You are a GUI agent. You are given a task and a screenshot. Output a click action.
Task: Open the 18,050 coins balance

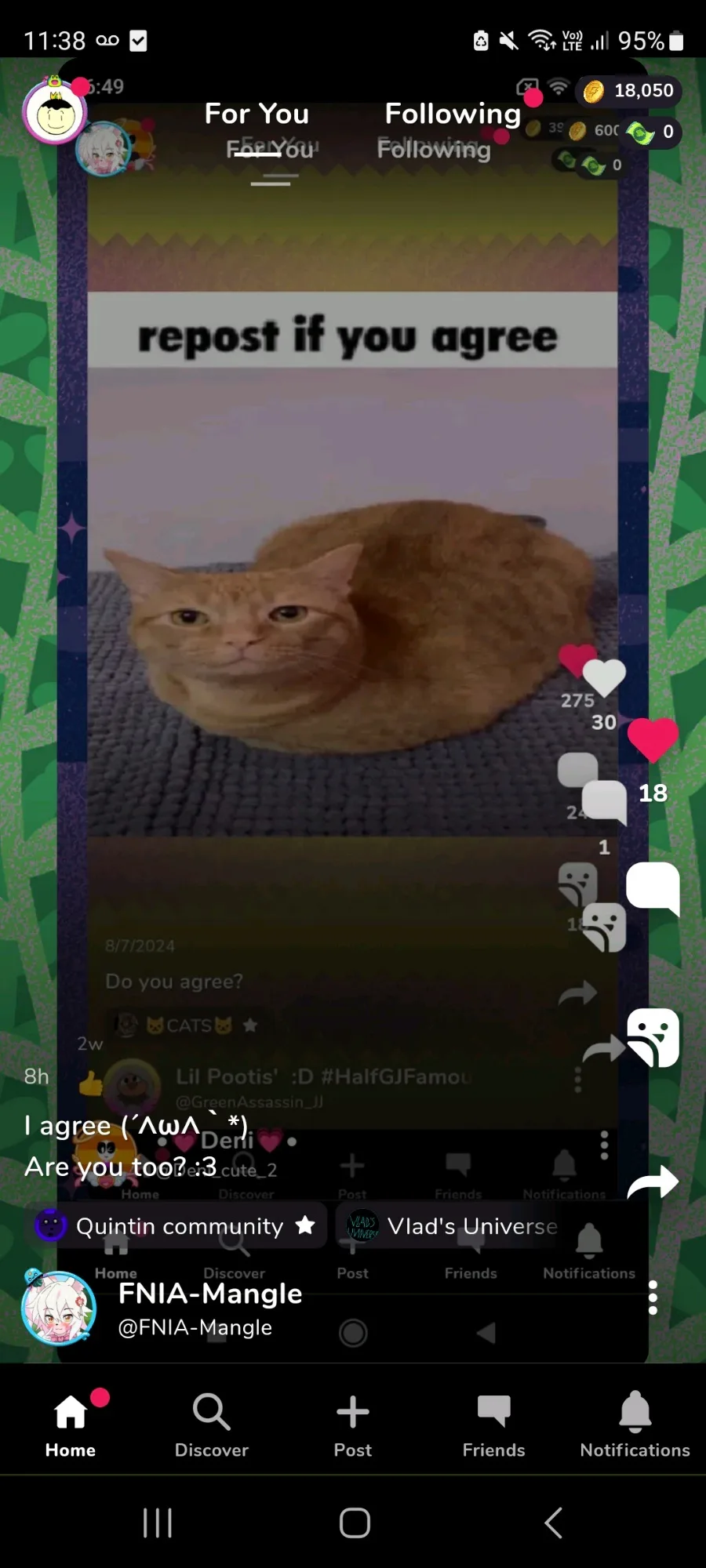[628, 91]
